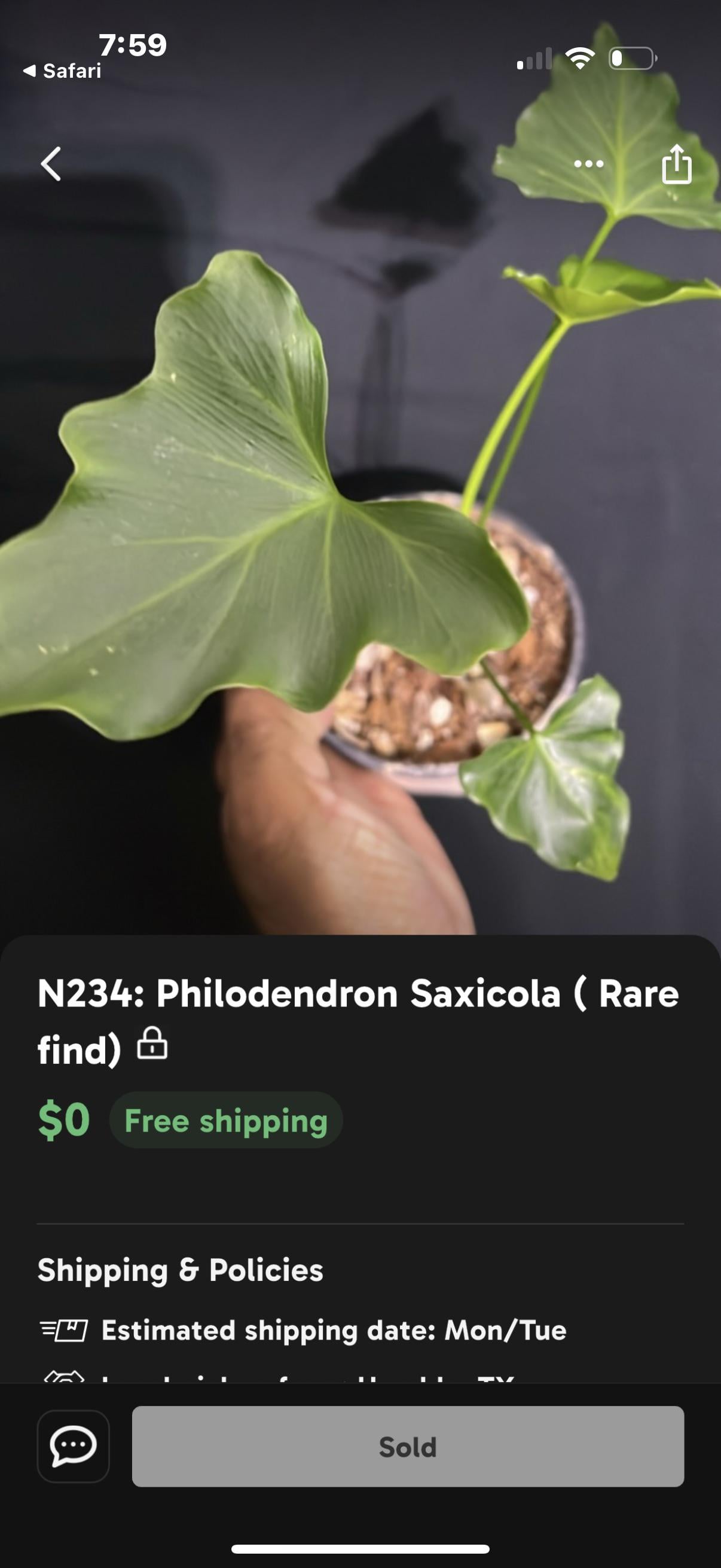Tap the greyed-out Sold button
721x1568 pixels.
(408, 1446)
